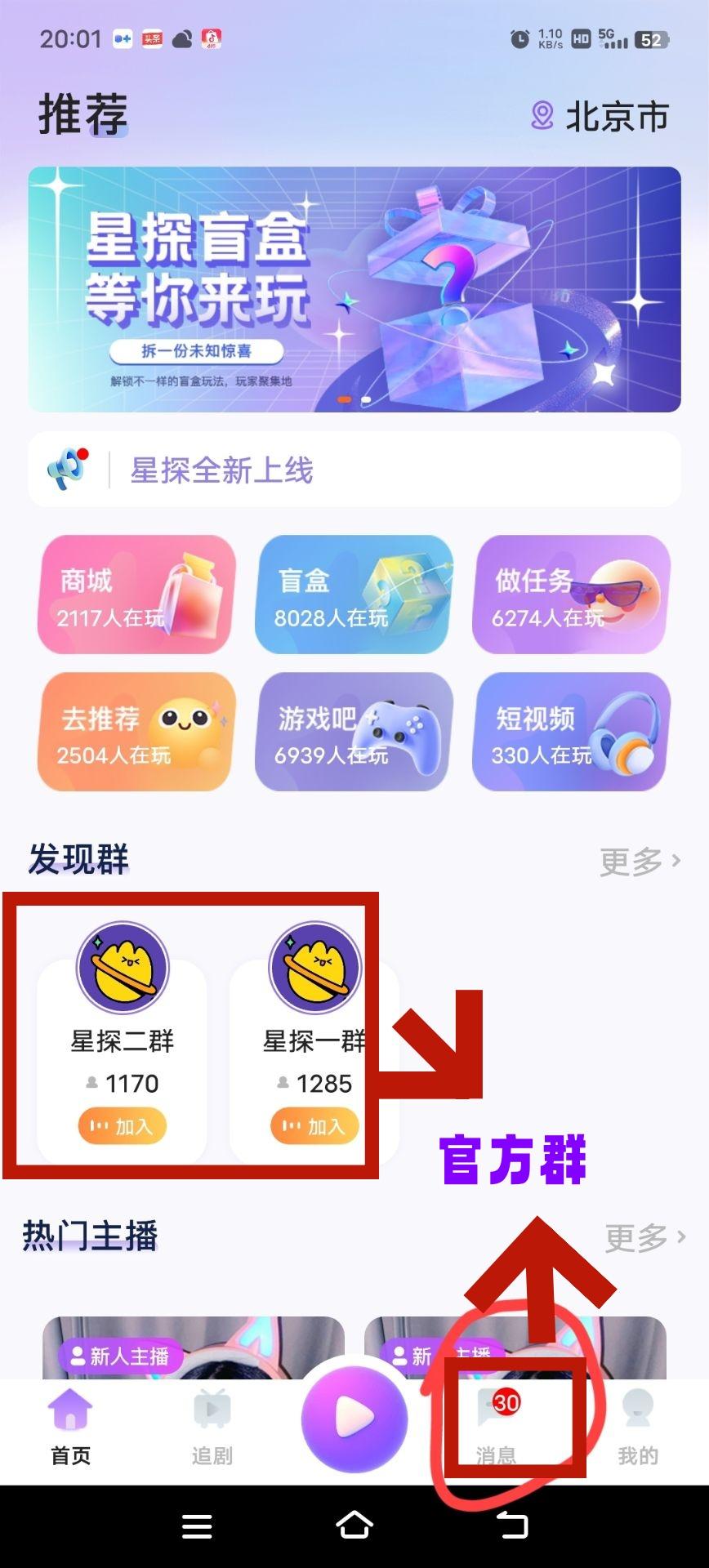Tap the system back button

pyautogui.click(x=512, y=1525)
